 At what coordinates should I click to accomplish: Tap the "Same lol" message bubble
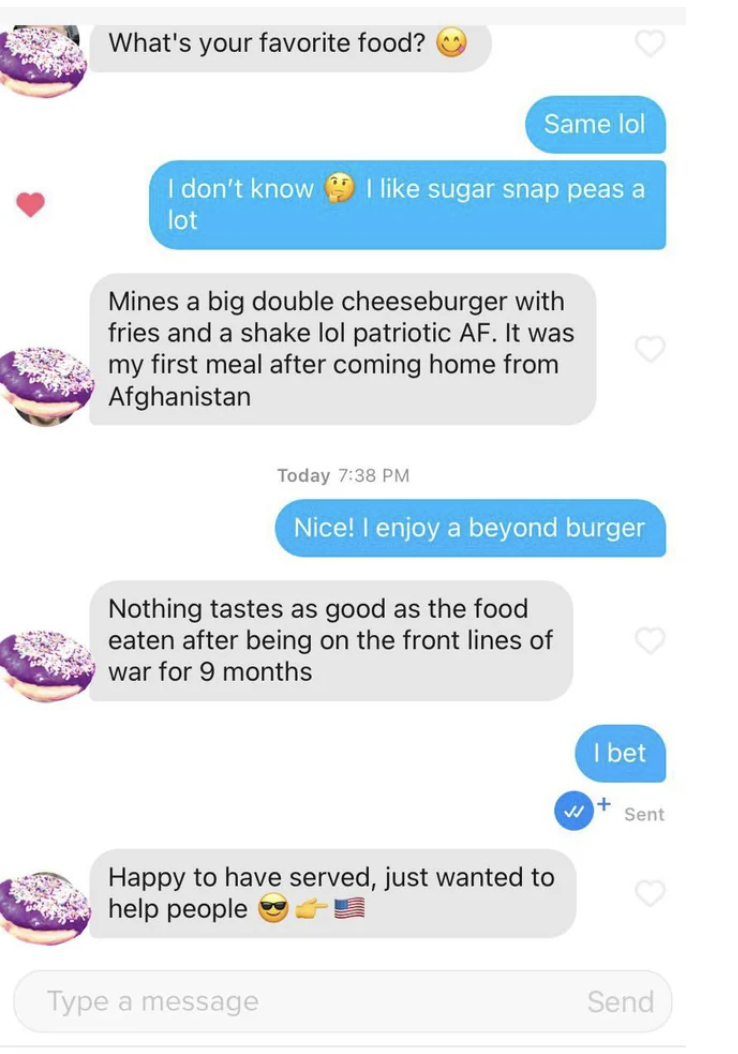[595, 124]
